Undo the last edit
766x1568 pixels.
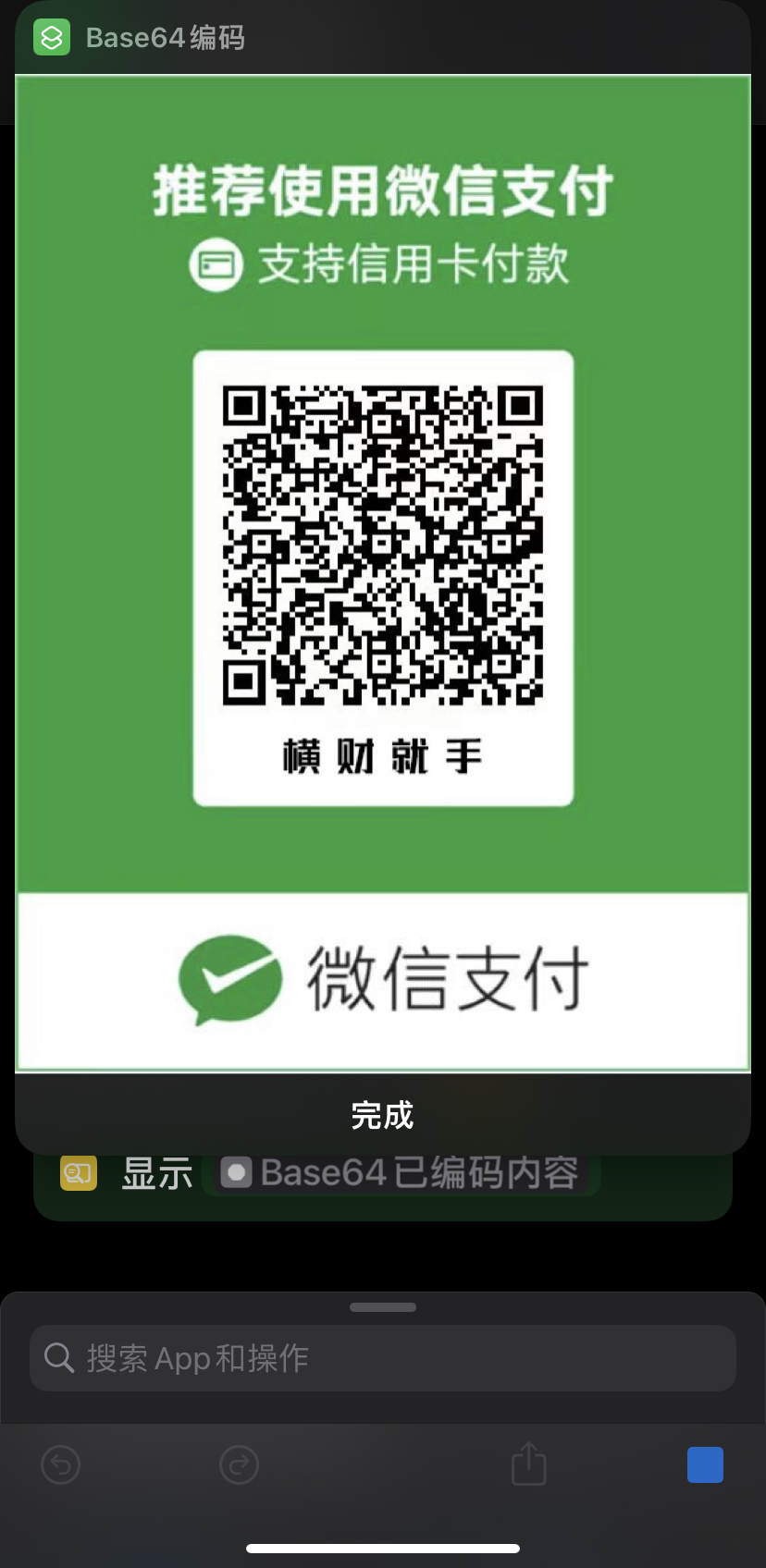pos(61,1464)
